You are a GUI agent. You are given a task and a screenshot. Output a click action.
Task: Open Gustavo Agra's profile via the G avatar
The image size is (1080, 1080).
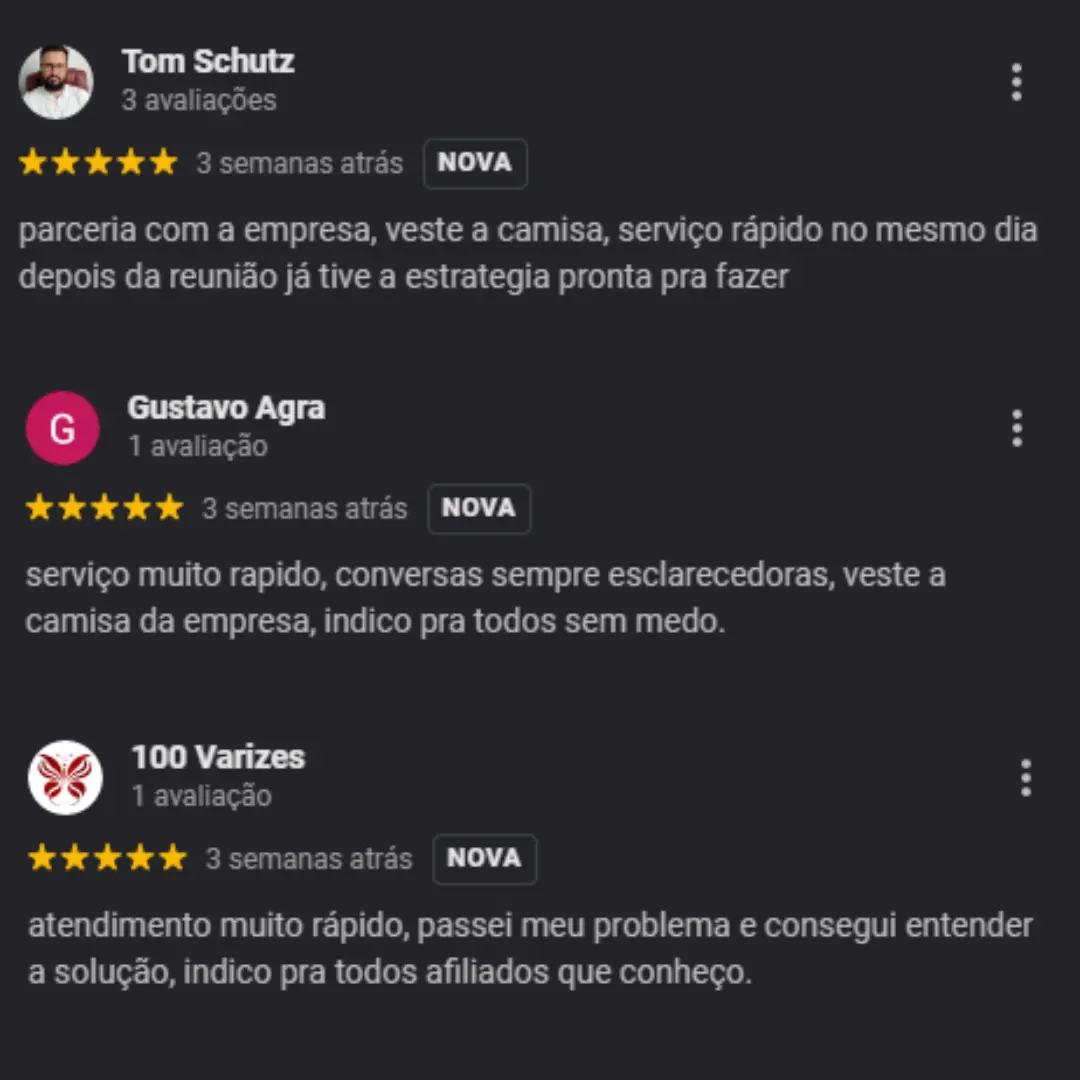pyautogui.click(x=62, y=428)
